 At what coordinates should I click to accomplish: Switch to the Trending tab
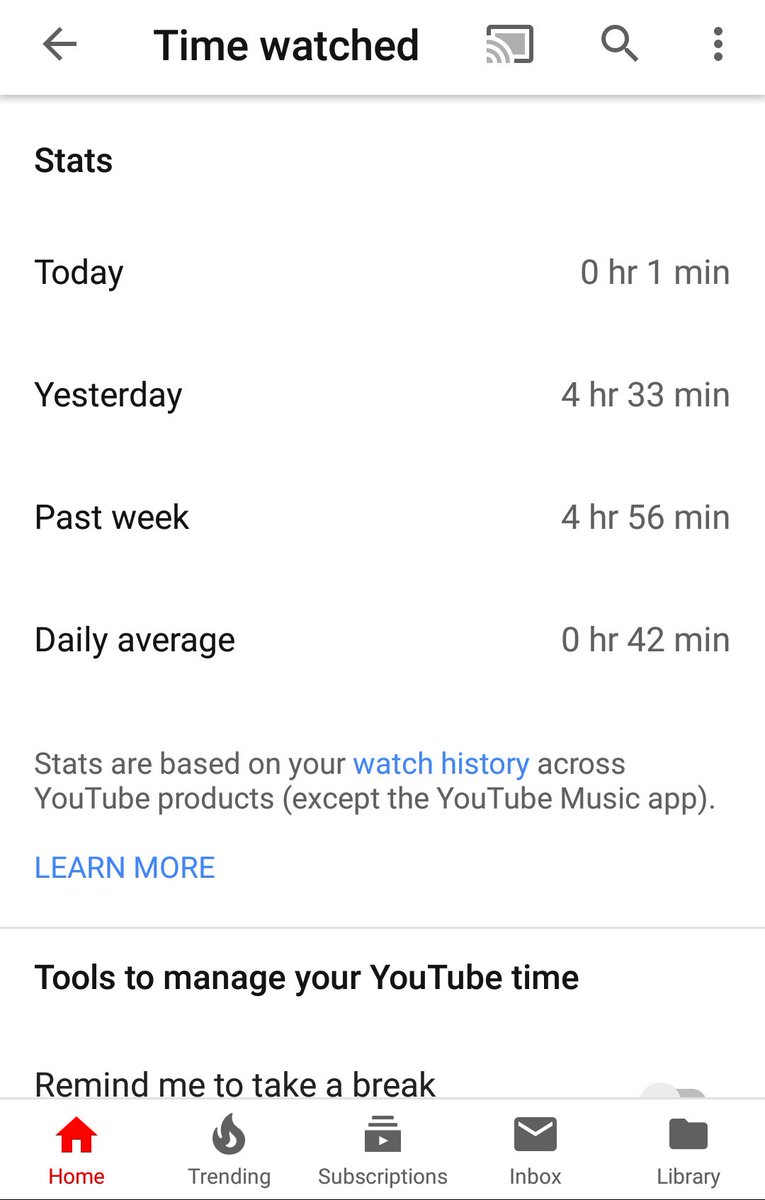coord(229,1151)
